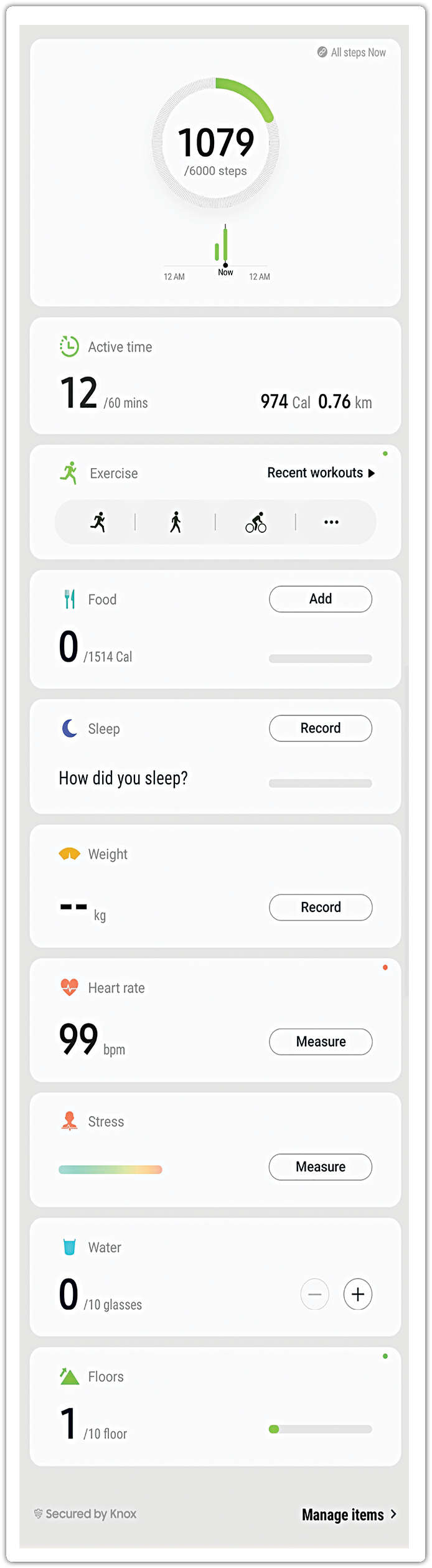Screen dimensions: 432x1568
Task: Start a walking workout
Action: tap(176, 522)
